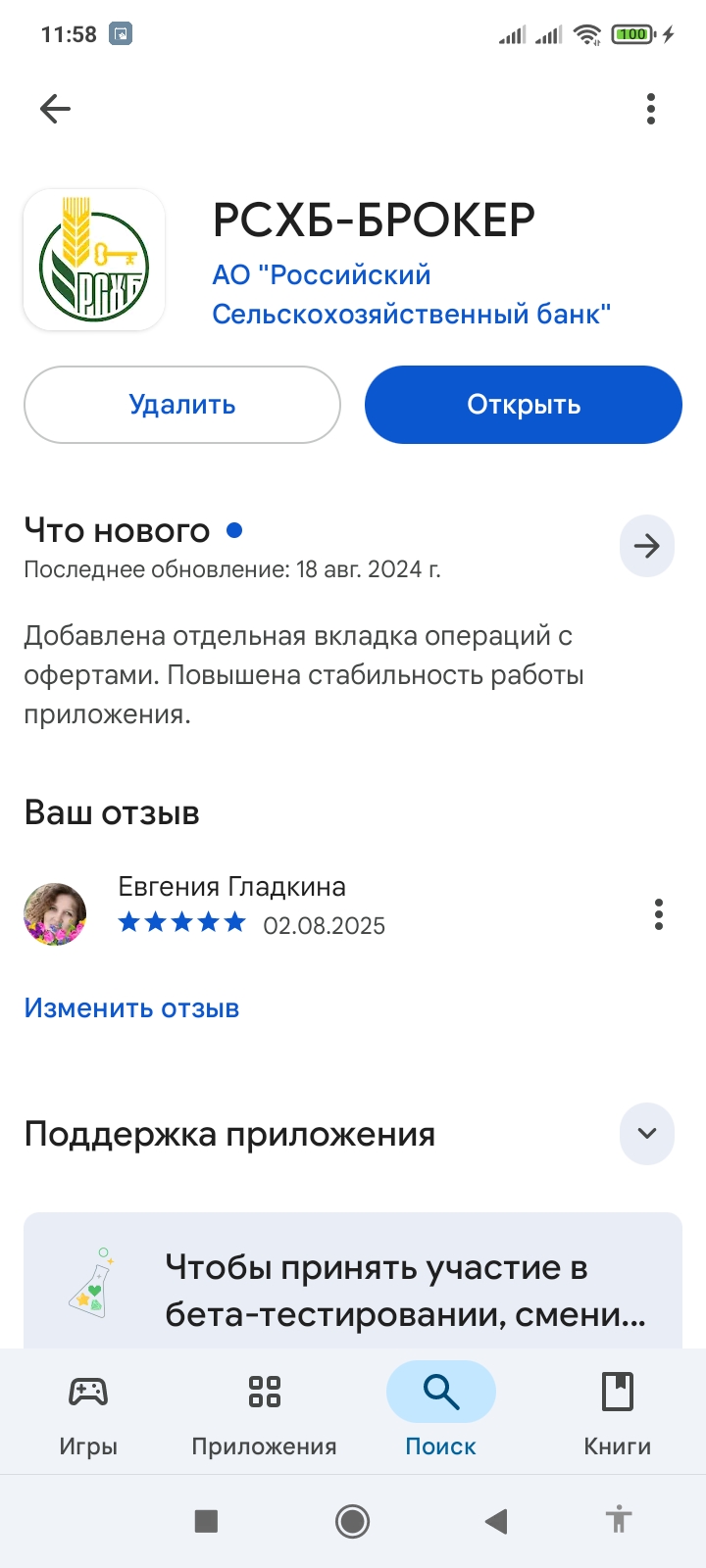Open developer page АО "Российский Сельскохозяйственный банк"

412,294
